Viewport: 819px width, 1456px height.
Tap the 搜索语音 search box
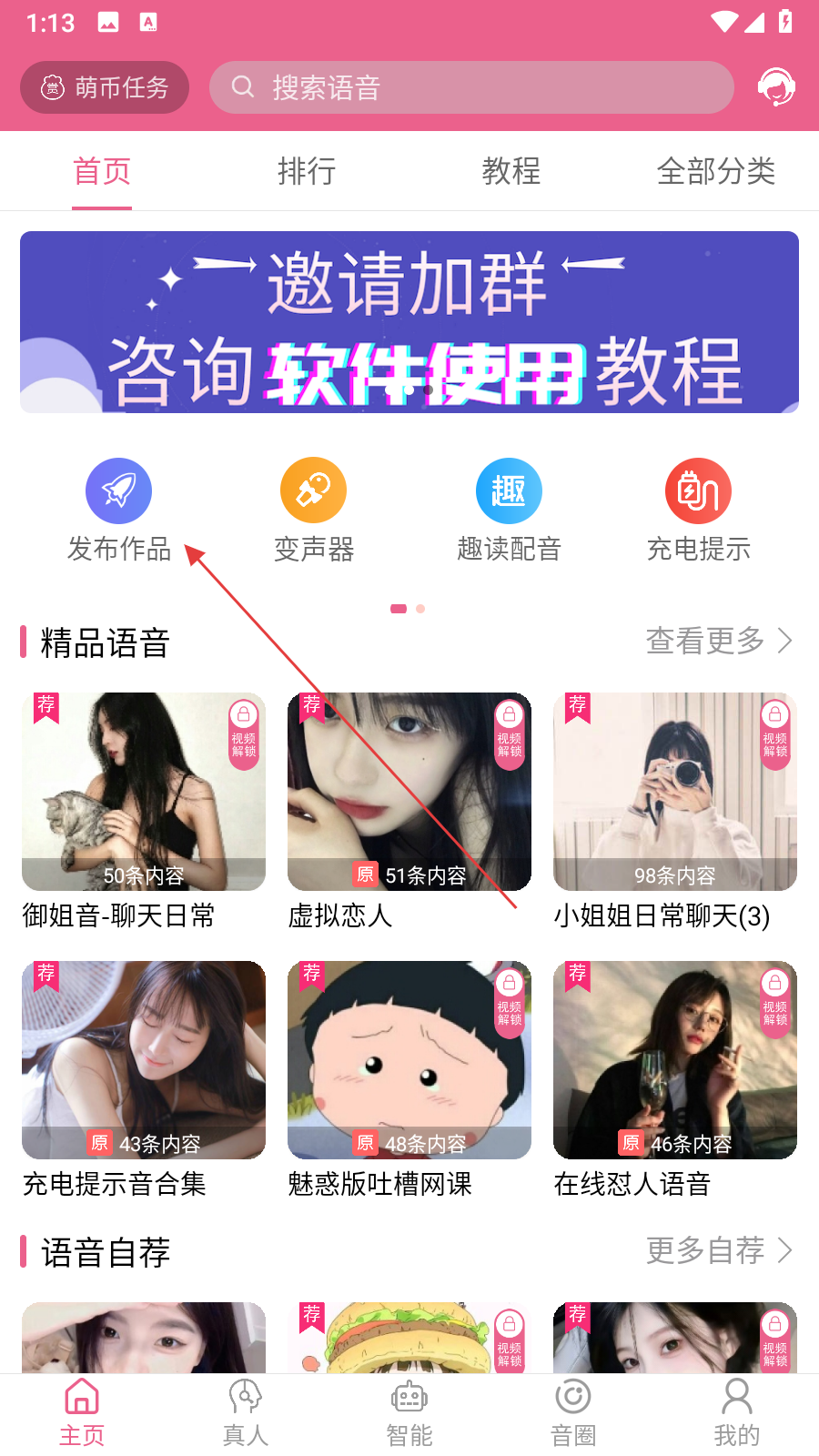tap(471, 87)
